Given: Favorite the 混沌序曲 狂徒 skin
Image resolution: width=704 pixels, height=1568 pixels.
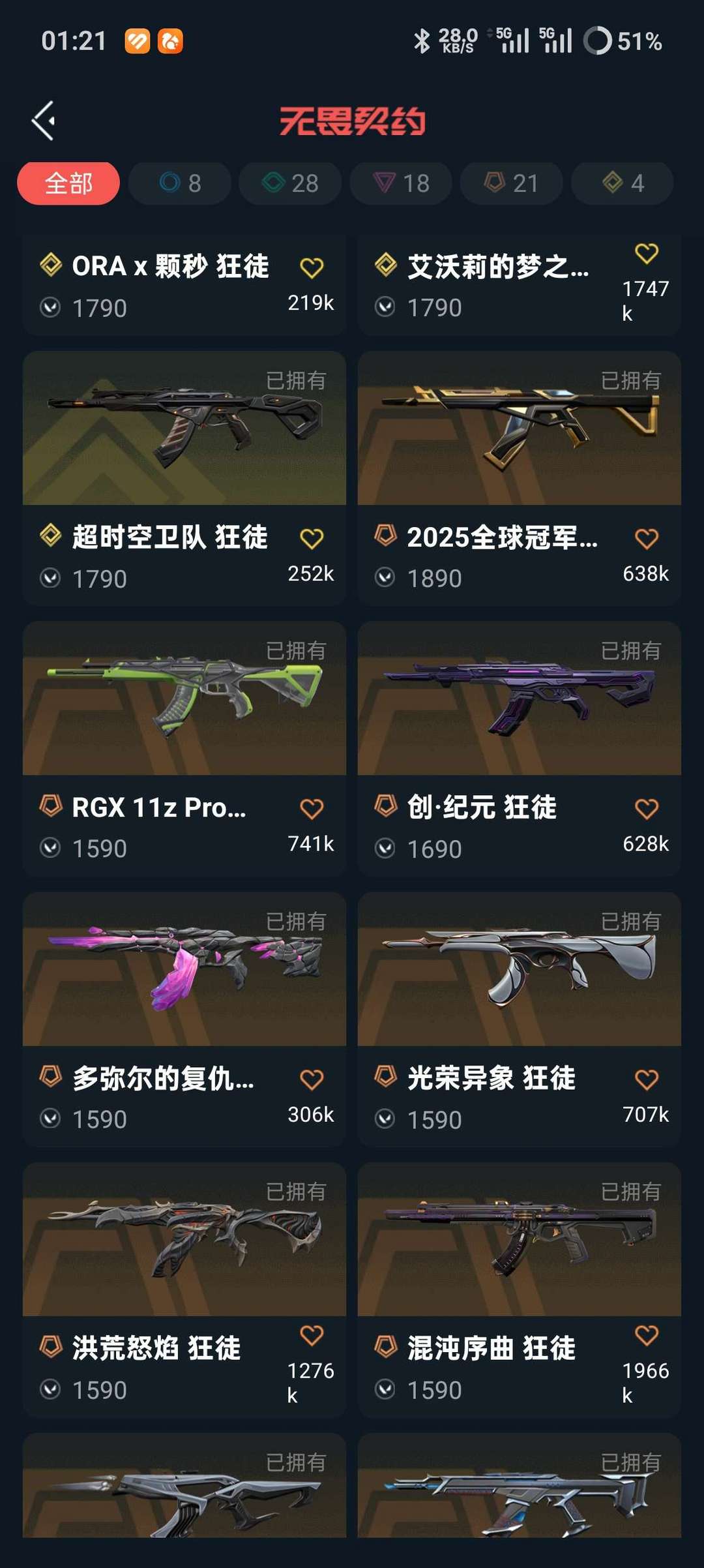Looking at the screenshot, I should point(647,1335).
